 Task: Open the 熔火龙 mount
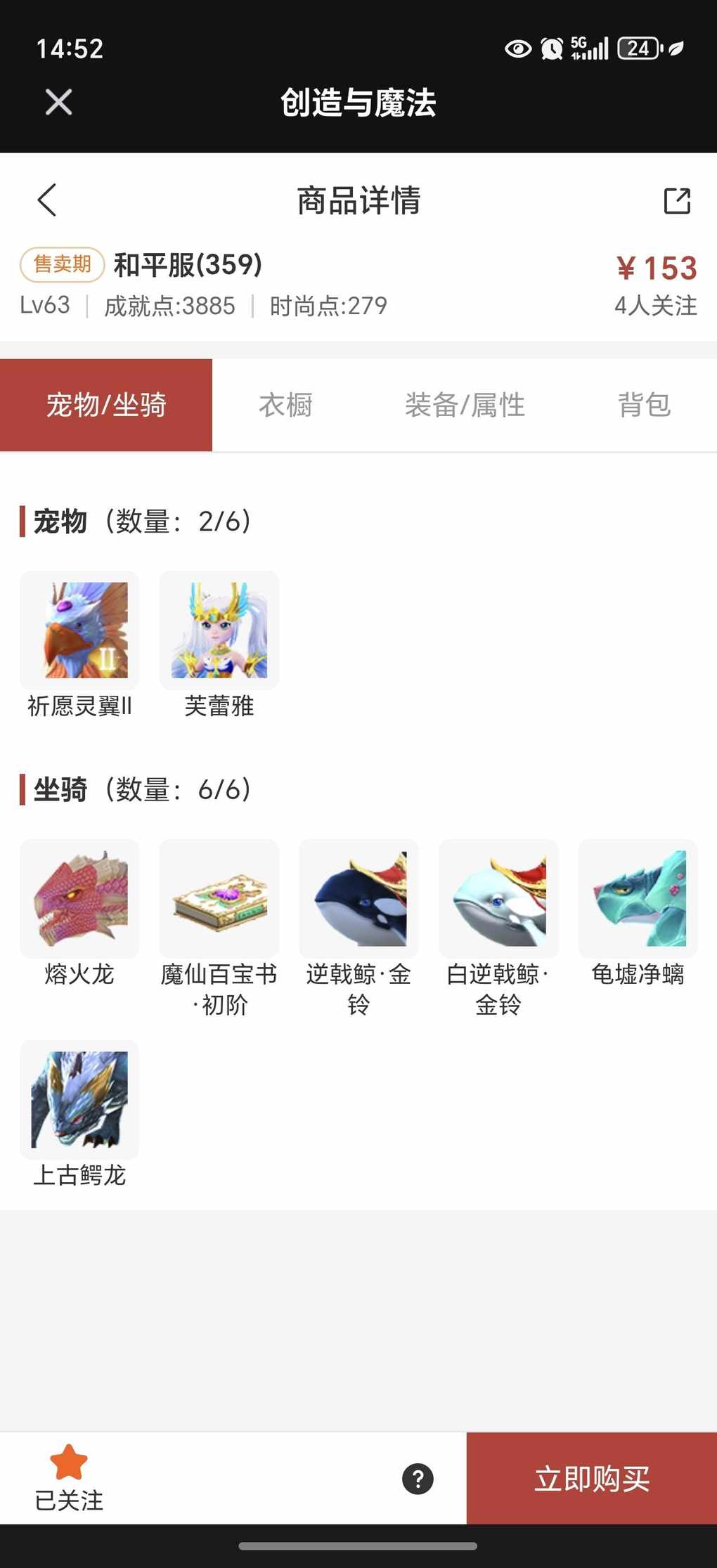pos(79,899)
